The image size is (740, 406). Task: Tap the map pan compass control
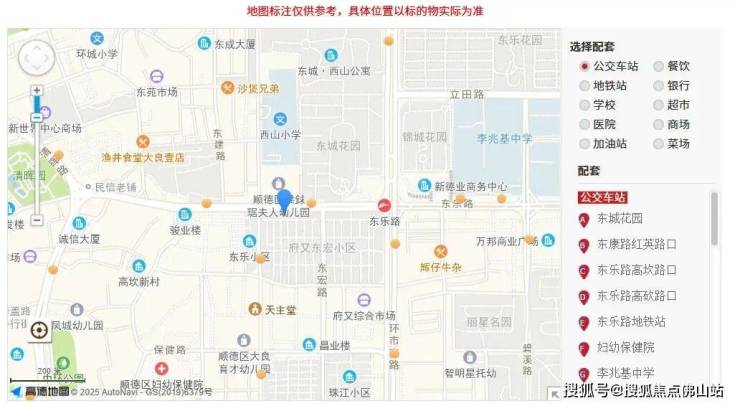38,59
